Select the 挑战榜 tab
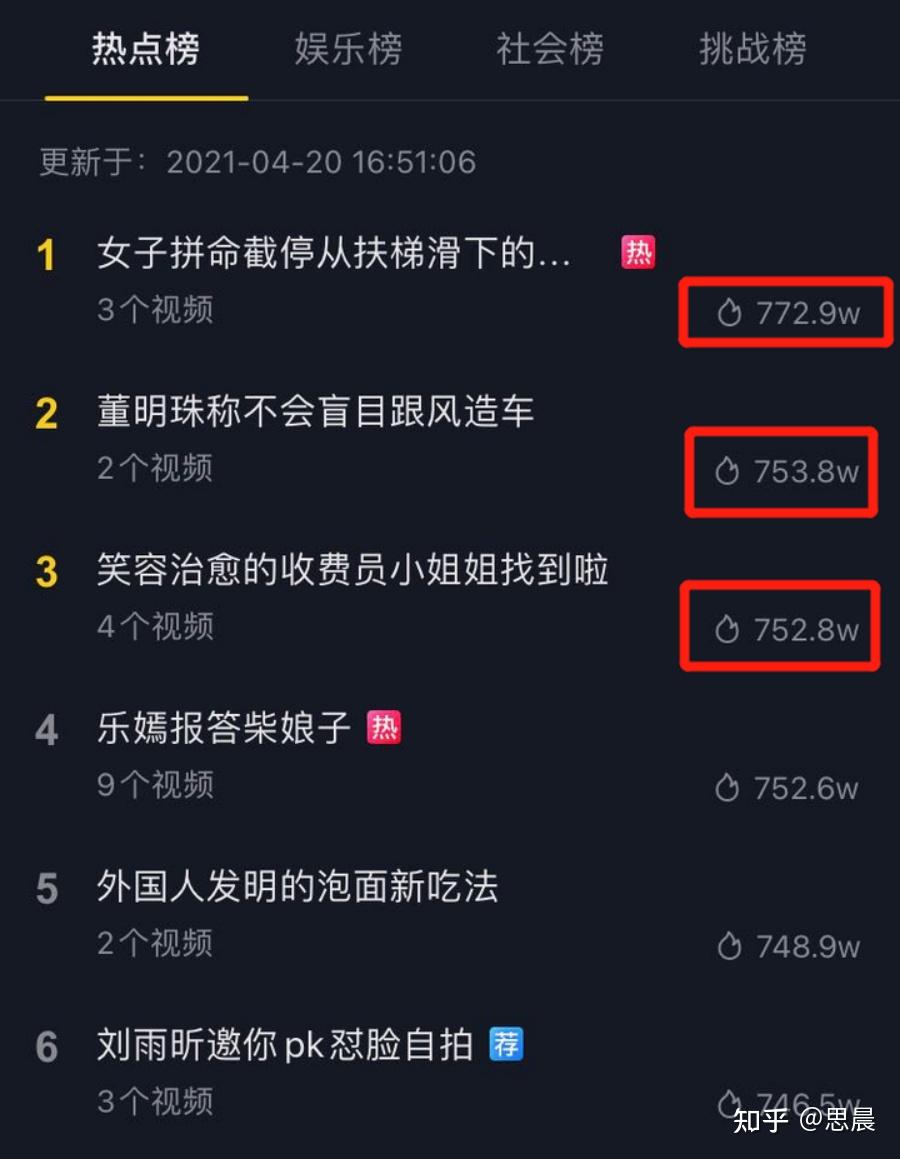900x1159 pixels. [x=752, y=49]
